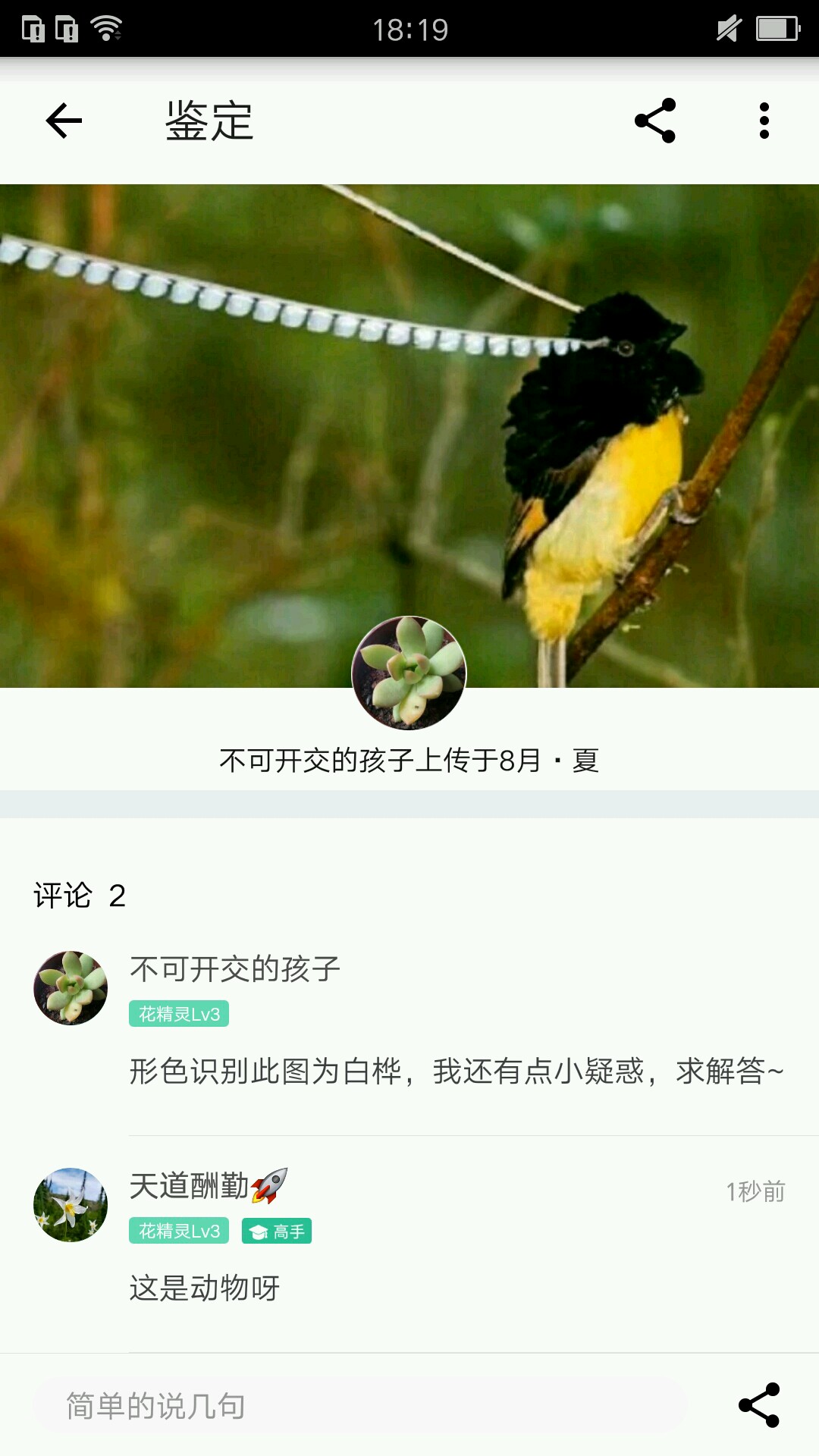Go back using the top-left arrow

pyautogui.click(x=64, y=121)
